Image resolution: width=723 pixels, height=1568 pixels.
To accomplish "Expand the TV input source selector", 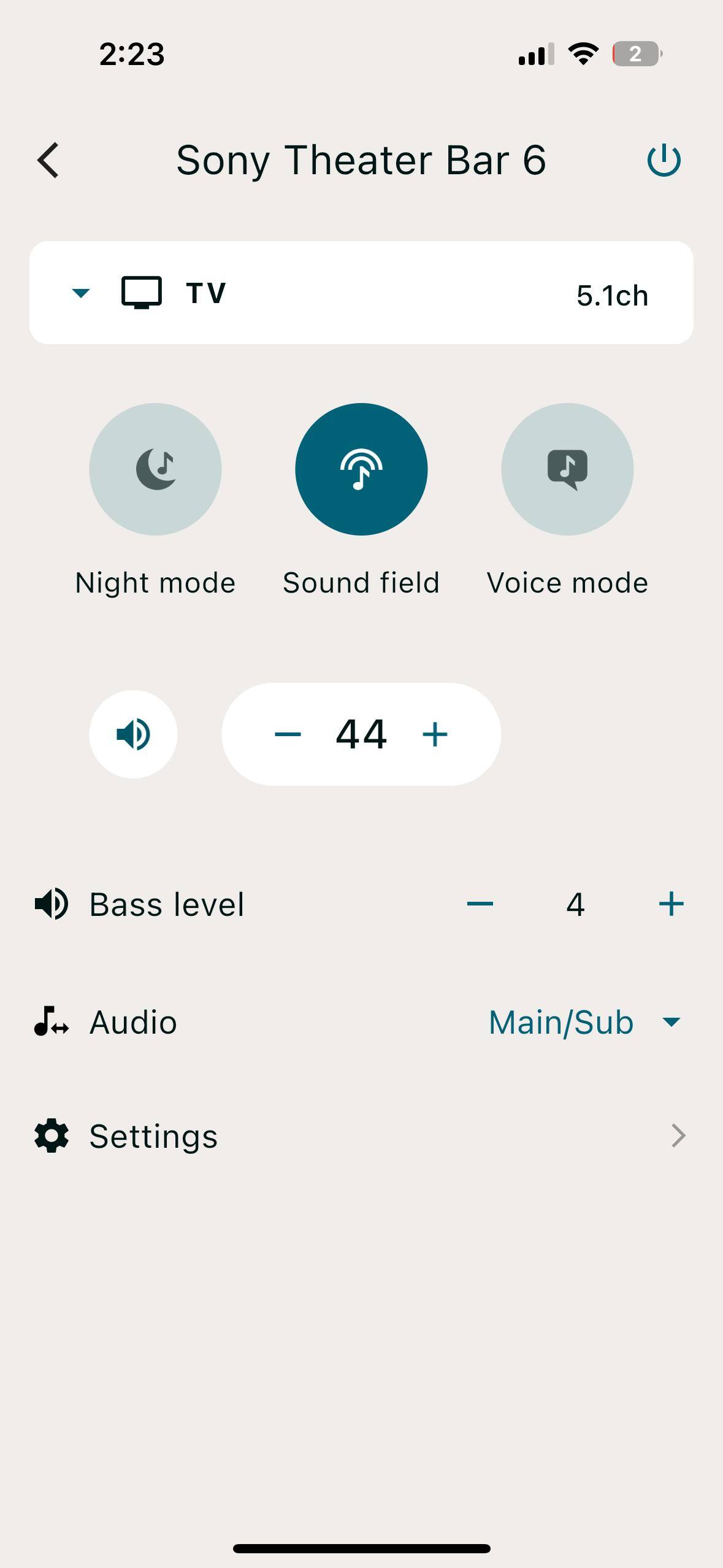I will [x=81, y=293].
